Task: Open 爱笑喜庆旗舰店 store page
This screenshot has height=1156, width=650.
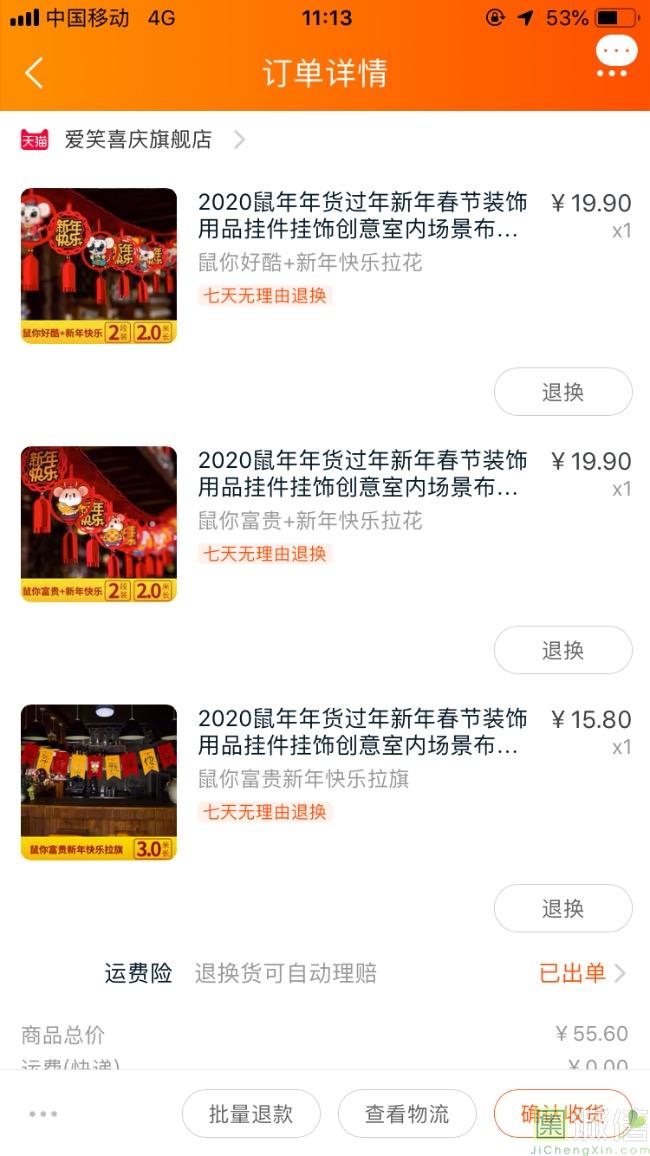Action: pos(138,140)
